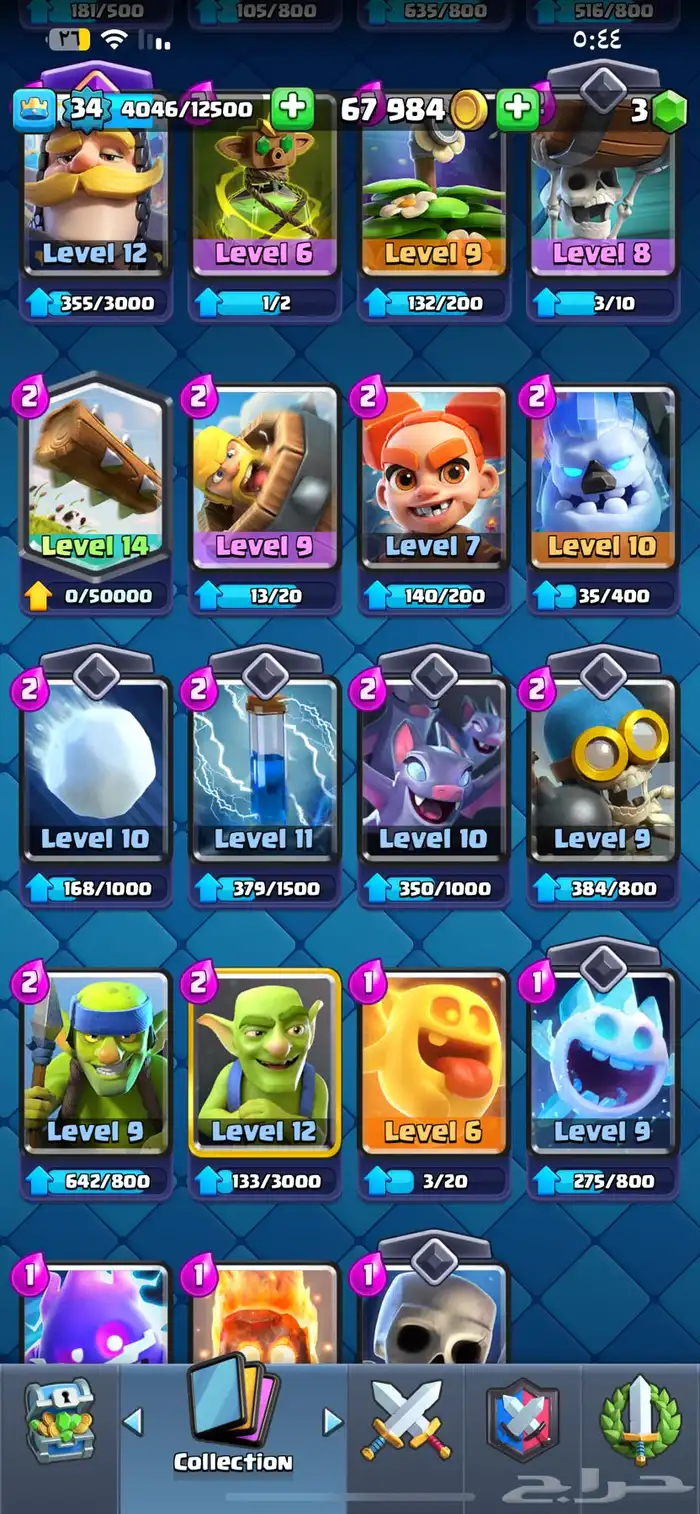Select the Giant Snowball card Level 10

[x=95, y=770]
